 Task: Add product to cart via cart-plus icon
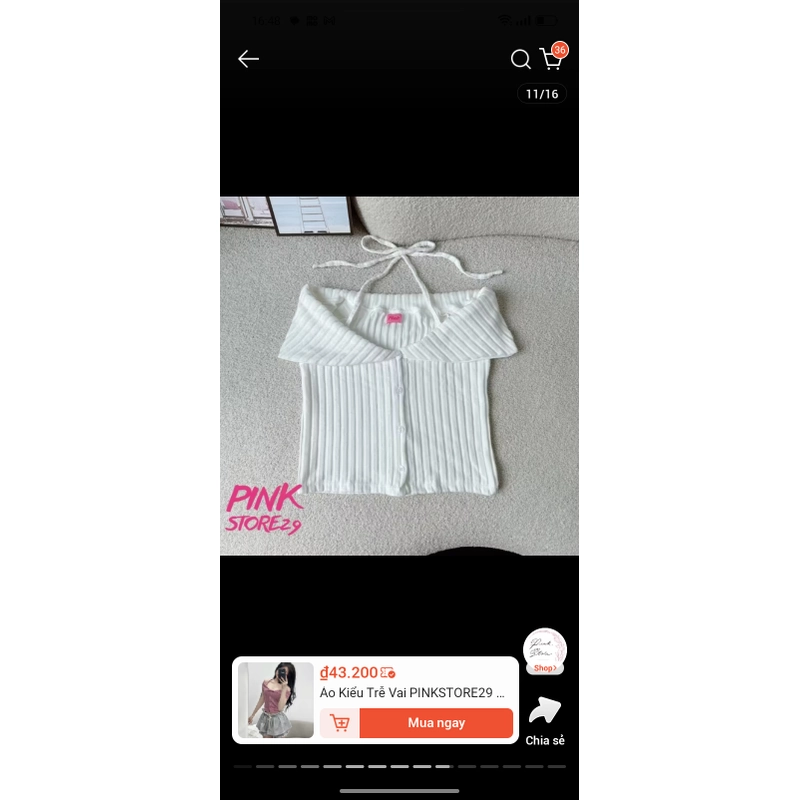point(340,723)
